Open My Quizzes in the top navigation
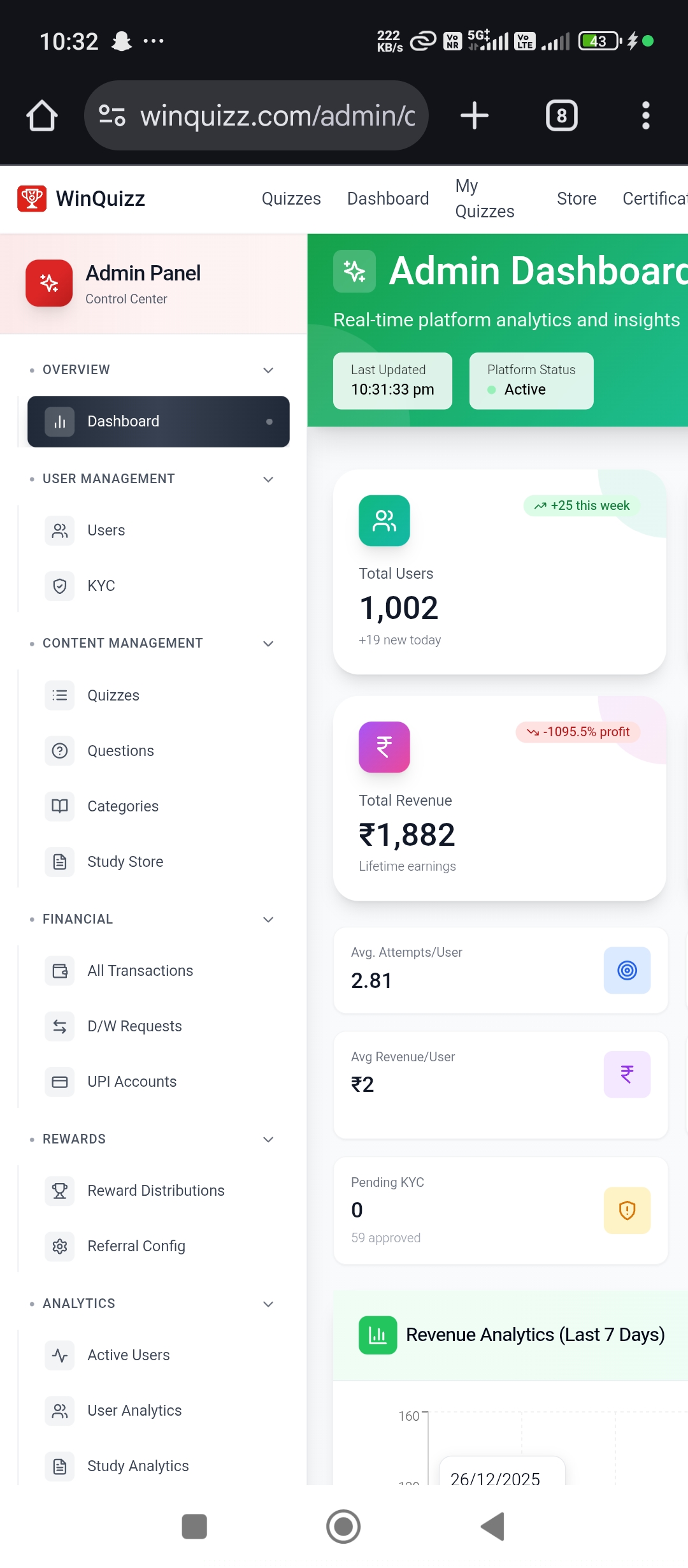688x1568 pixels. click(484, 199)
